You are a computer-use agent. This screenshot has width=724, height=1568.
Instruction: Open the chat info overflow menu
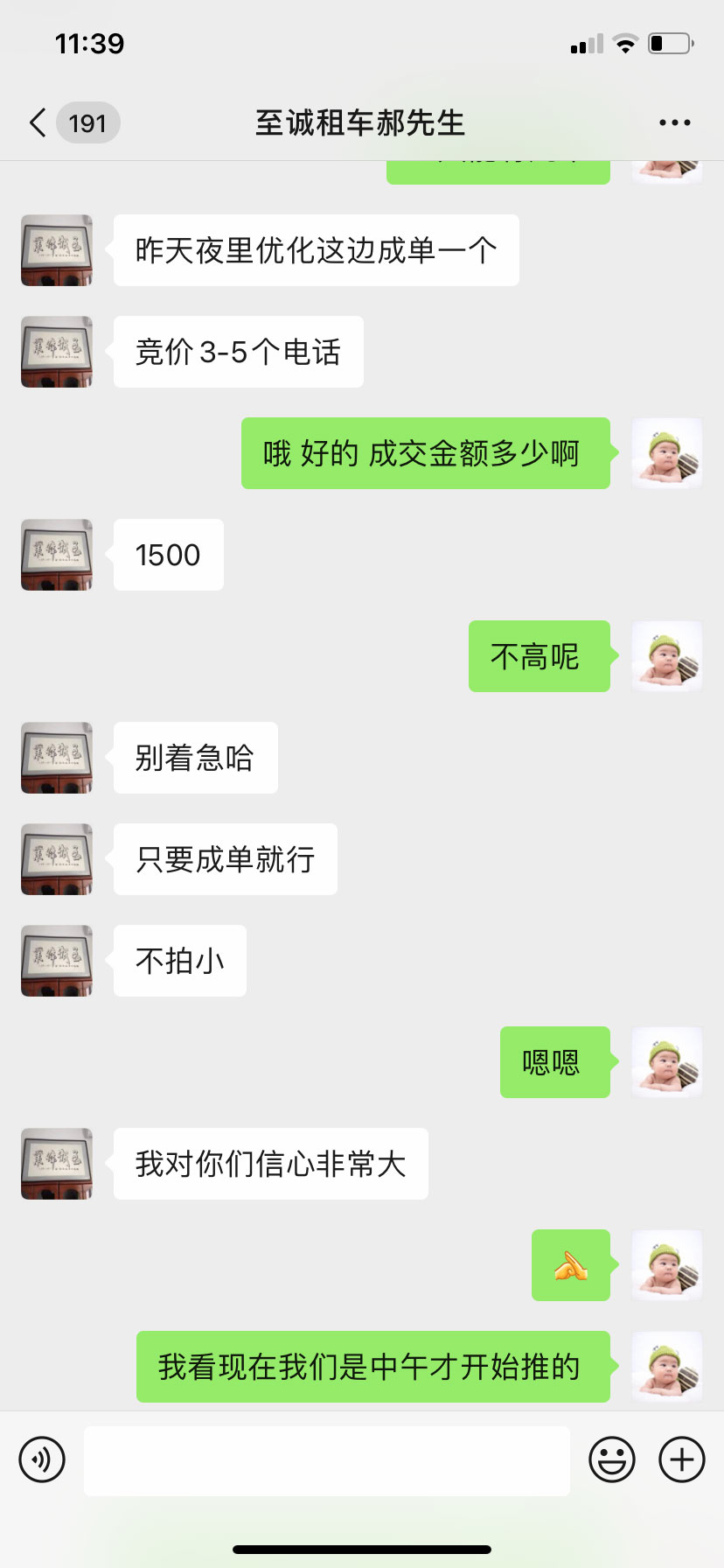674,123
